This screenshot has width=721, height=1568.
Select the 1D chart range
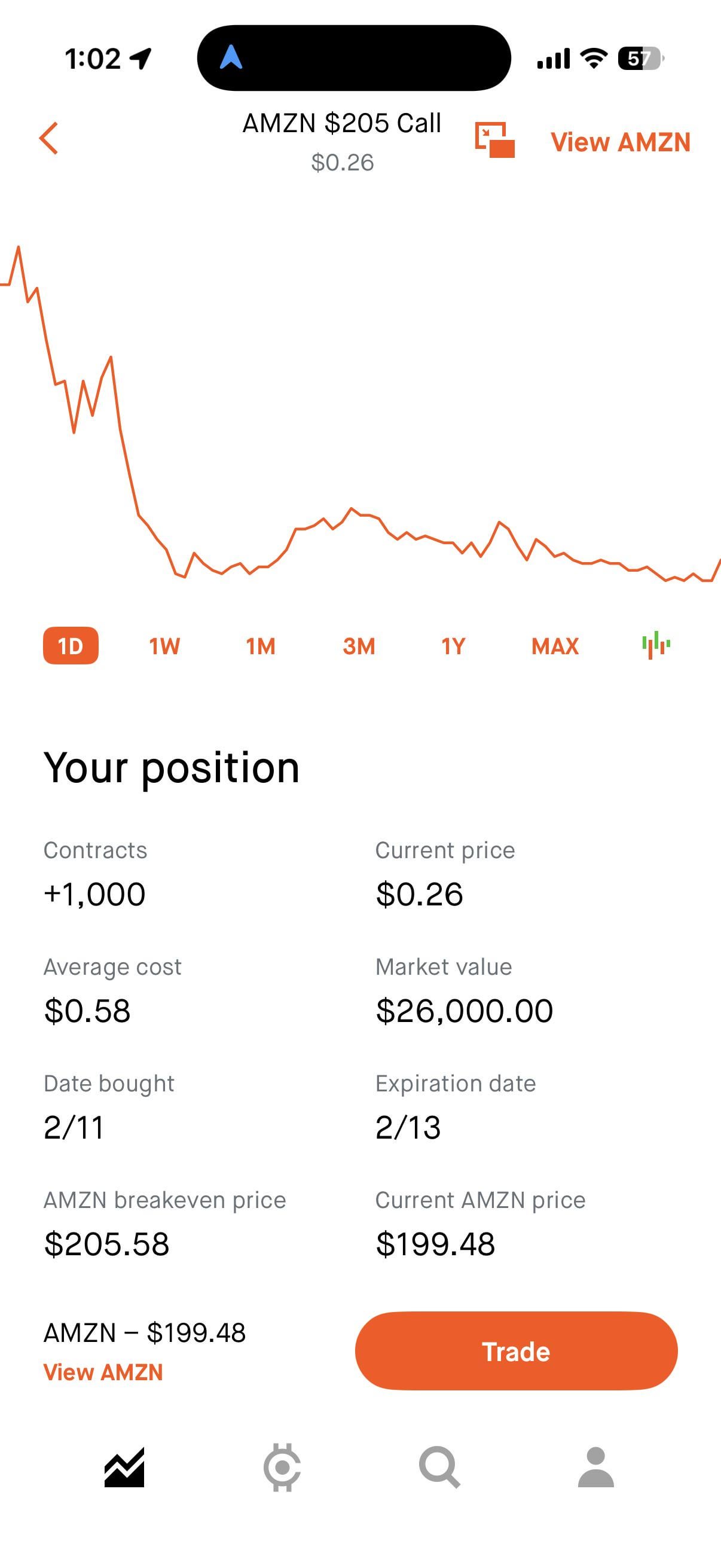pos(71,646)
